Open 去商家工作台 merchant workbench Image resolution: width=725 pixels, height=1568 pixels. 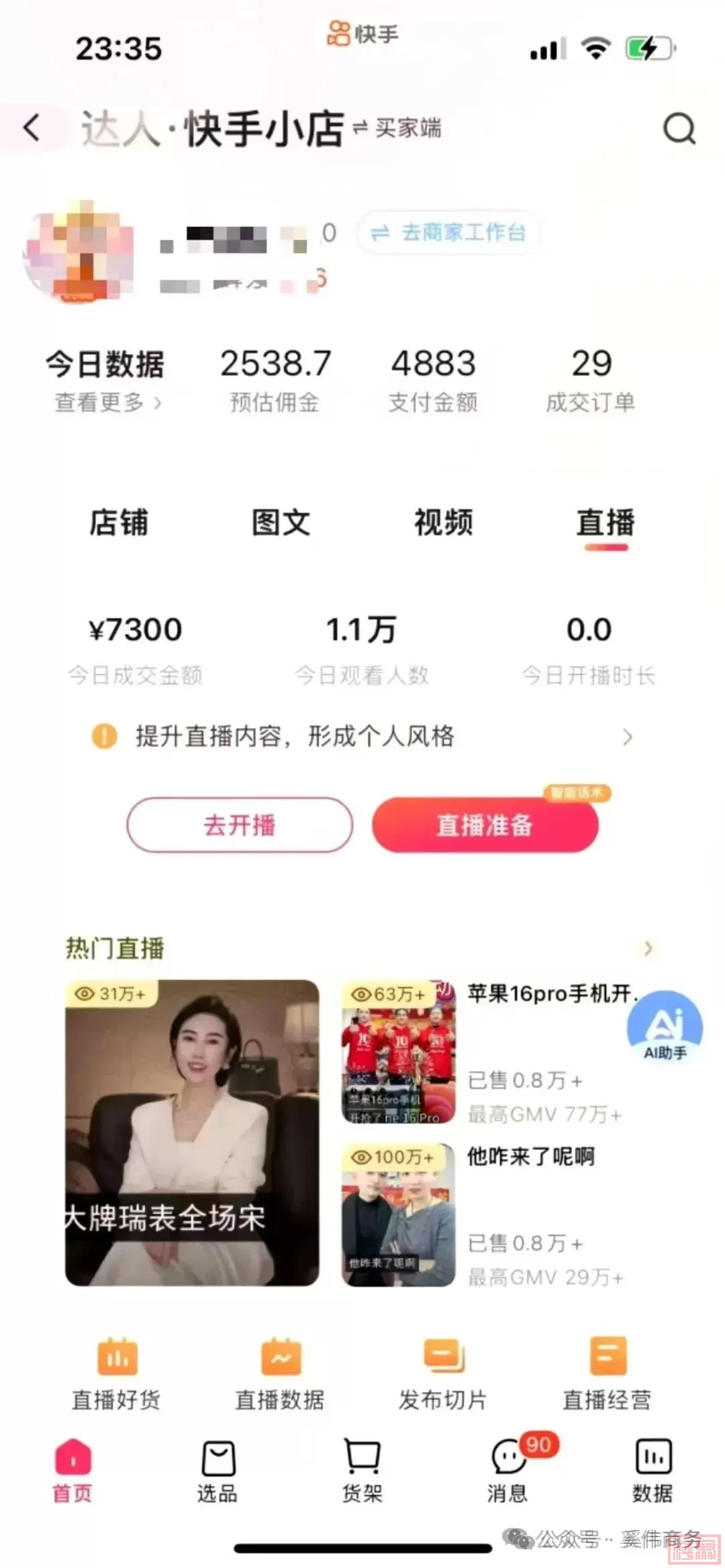point(448,233)
